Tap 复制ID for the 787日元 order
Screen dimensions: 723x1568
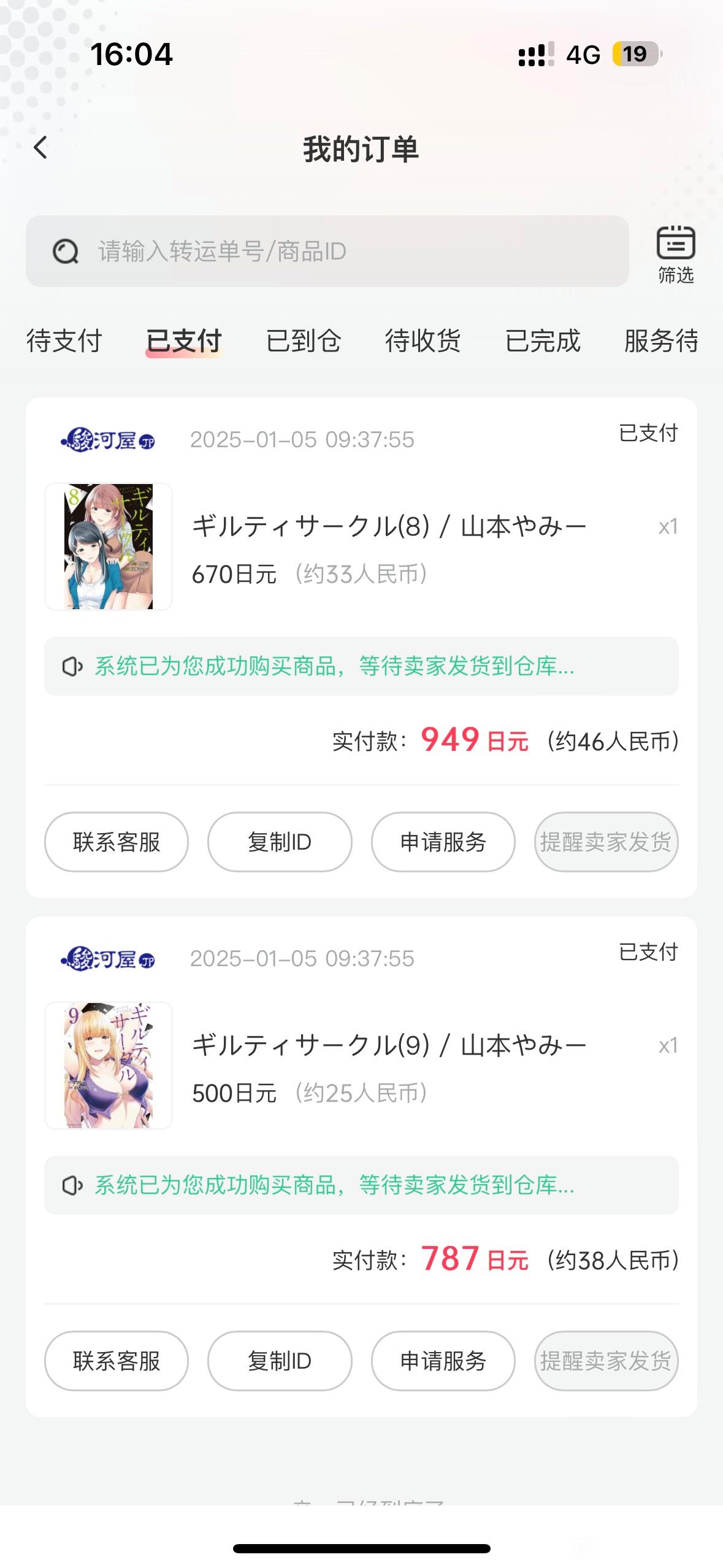click(280, 1361)
